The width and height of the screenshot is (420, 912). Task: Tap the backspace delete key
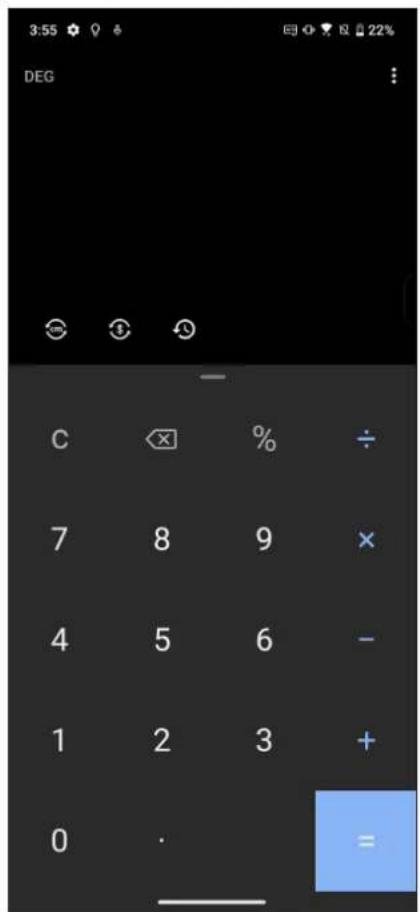[x=161, y=440]
